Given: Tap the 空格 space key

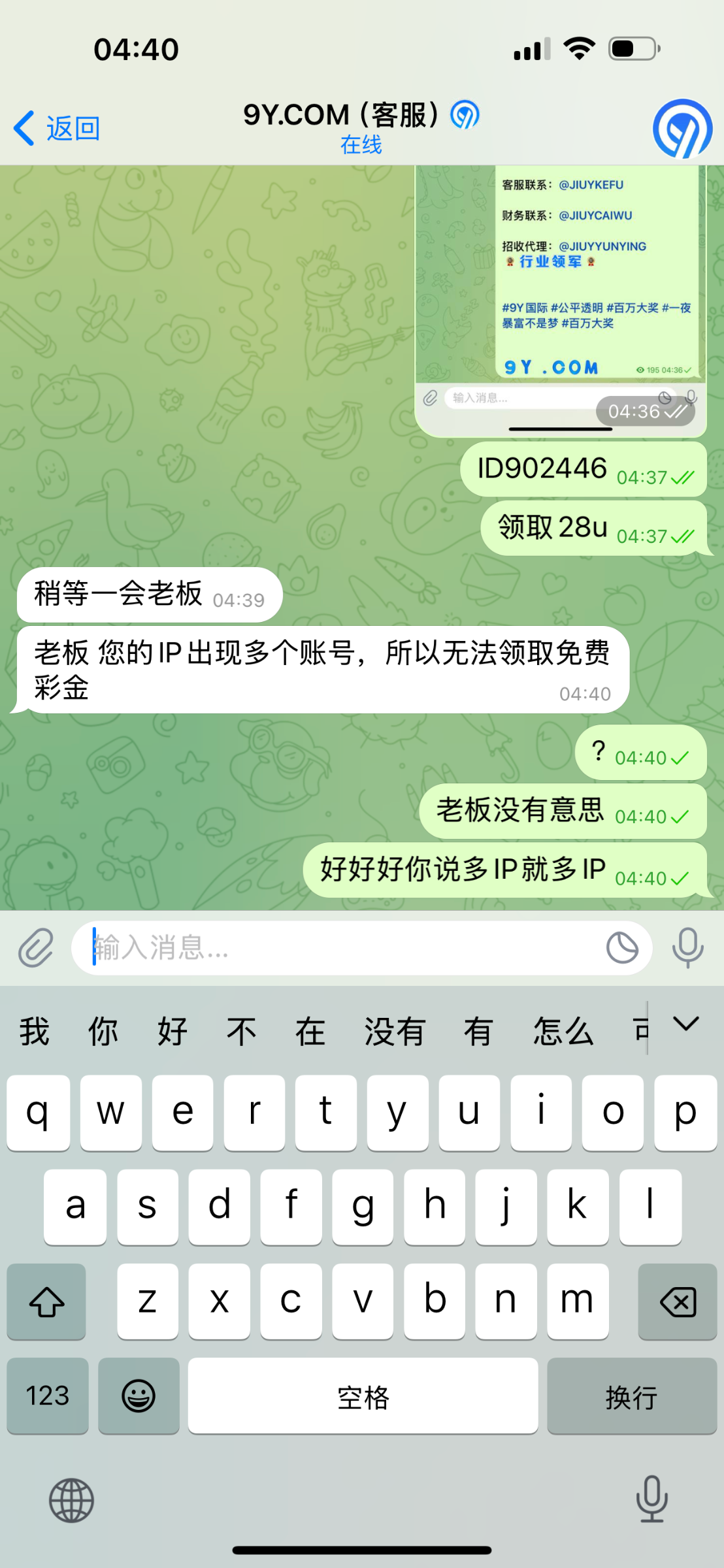Looking at the screenshot, I should 363,1396.
